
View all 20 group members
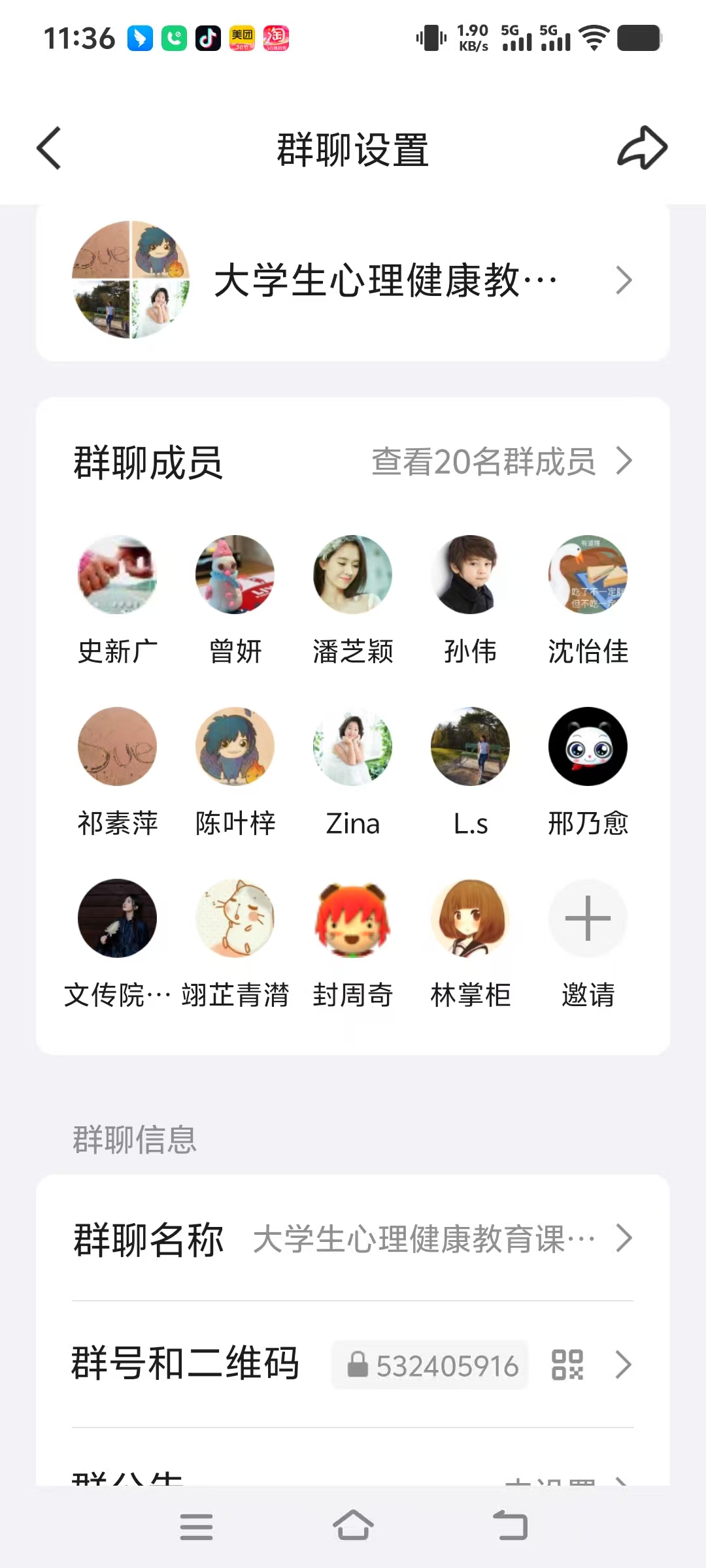(x=501, y=462)
